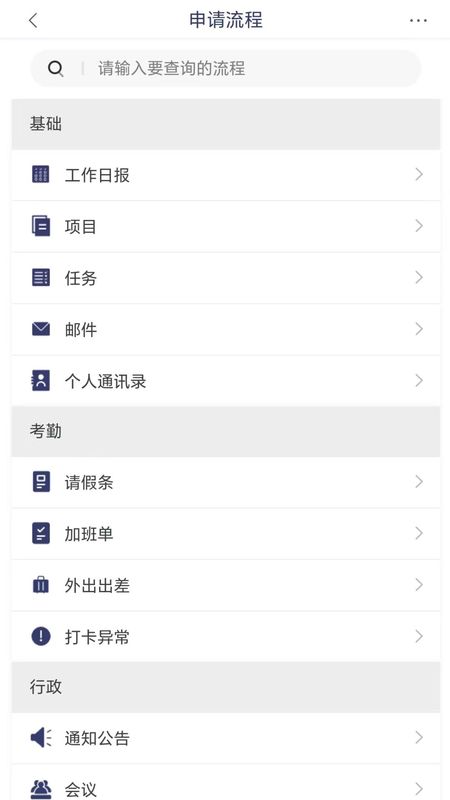Open the 加班单 form
Screen dimensions: 450x800
(x=226, y=534)
